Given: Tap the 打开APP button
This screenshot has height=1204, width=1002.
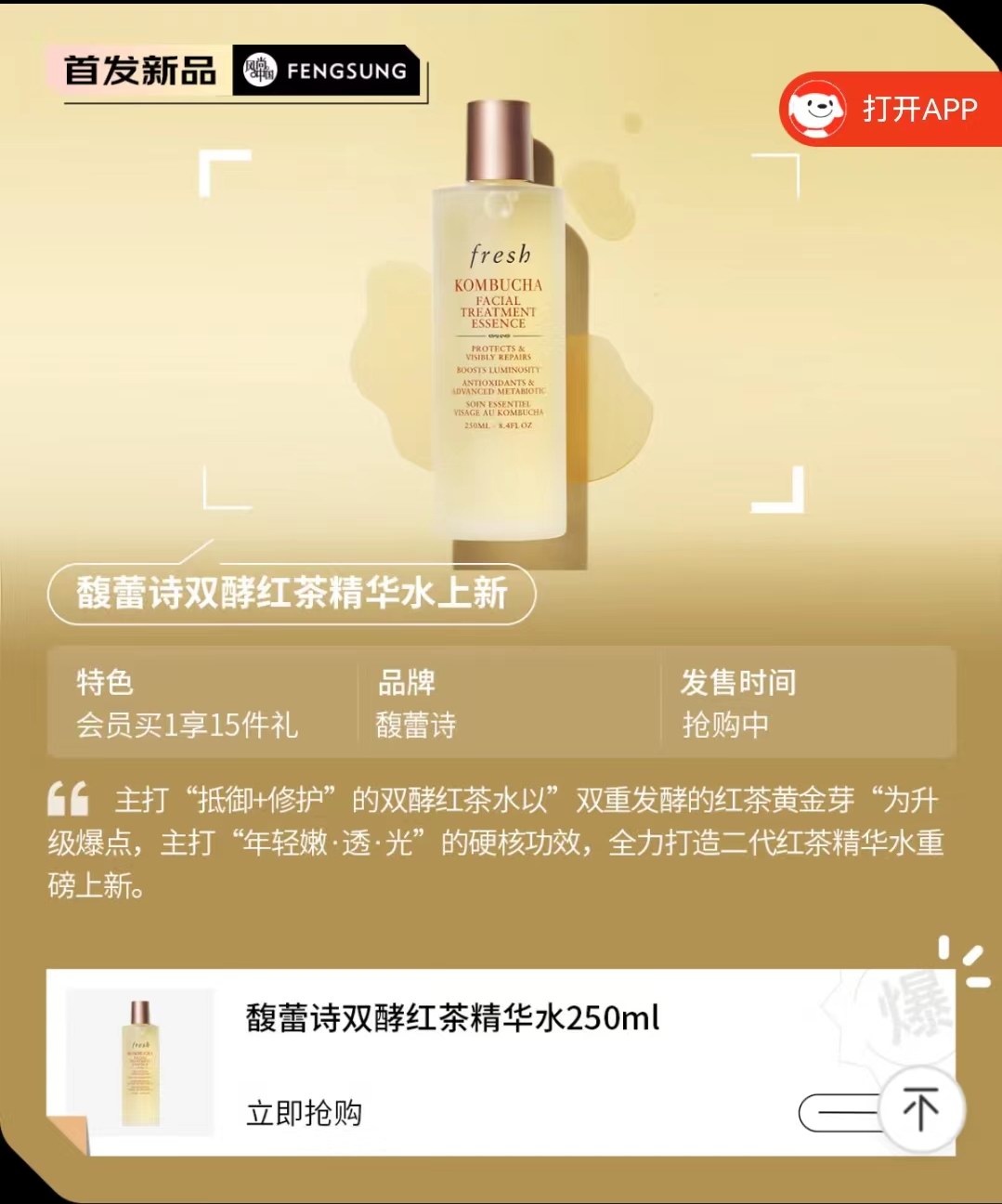Looking at the screenshot, I should coord(890,110).
